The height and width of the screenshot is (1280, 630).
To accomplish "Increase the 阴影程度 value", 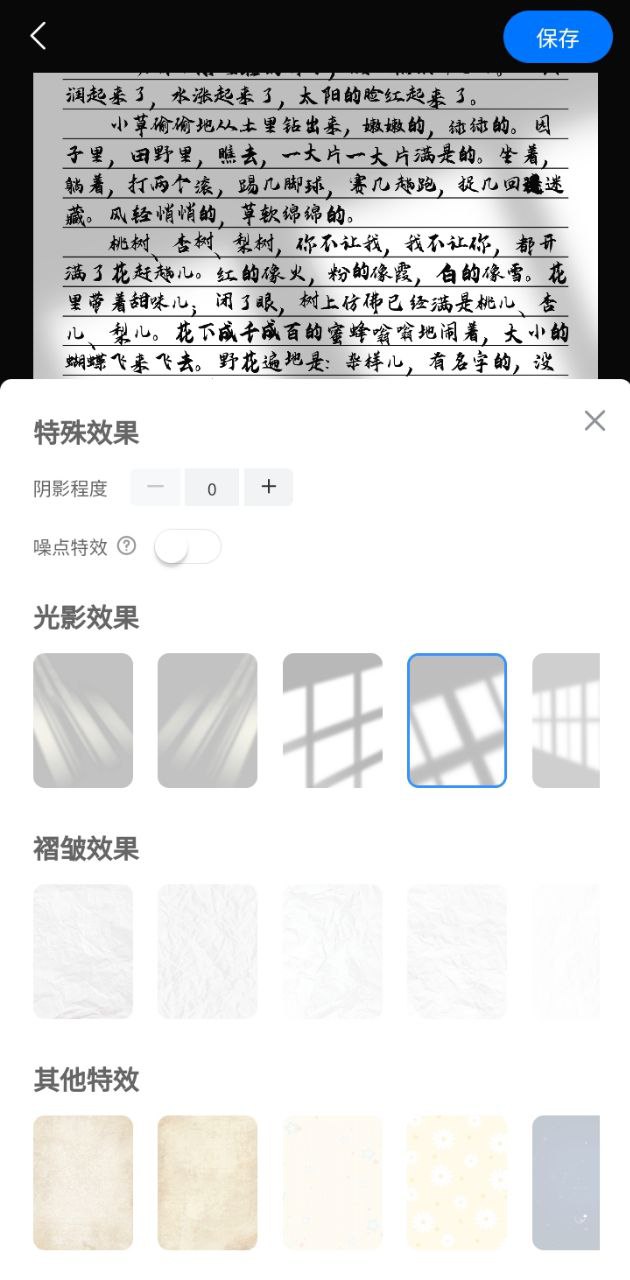I will (x=268, y=487).
